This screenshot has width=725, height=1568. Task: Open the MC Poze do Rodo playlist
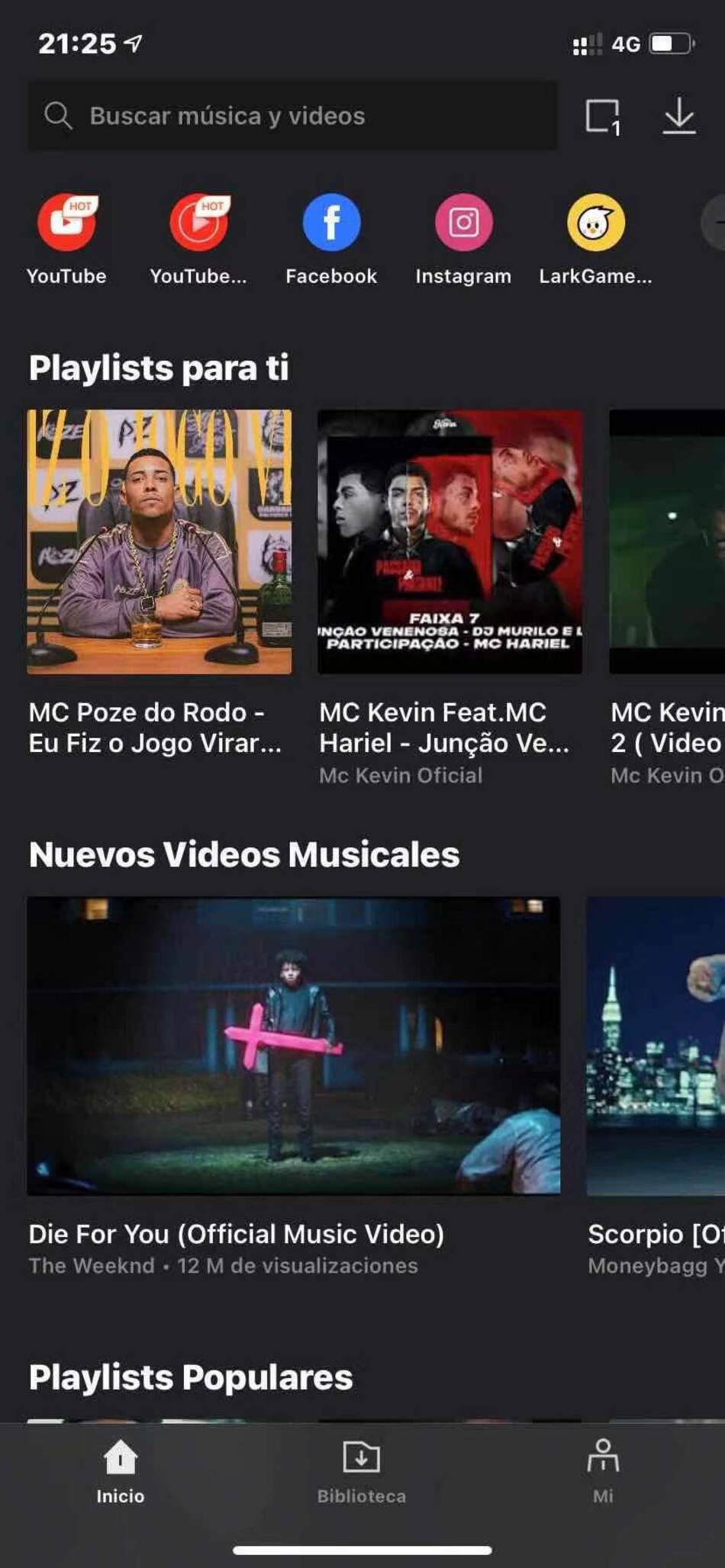click(159, 541)
